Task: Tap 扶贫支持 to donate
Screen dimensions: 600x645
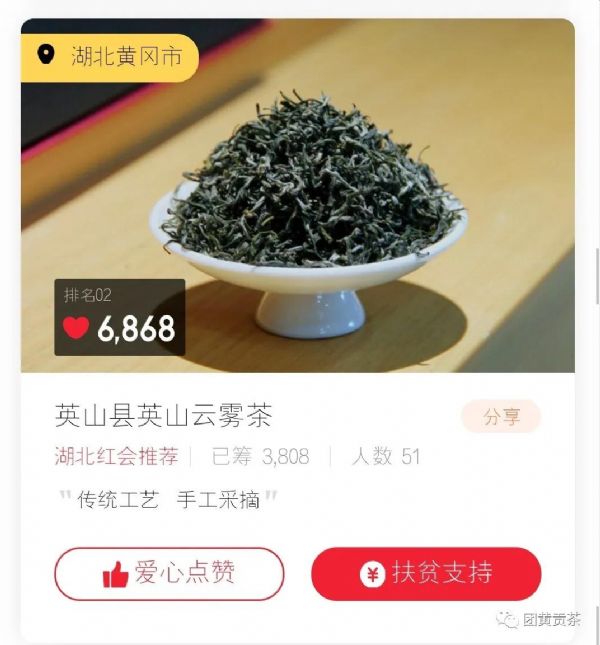Action: click(x=426, y=573)
